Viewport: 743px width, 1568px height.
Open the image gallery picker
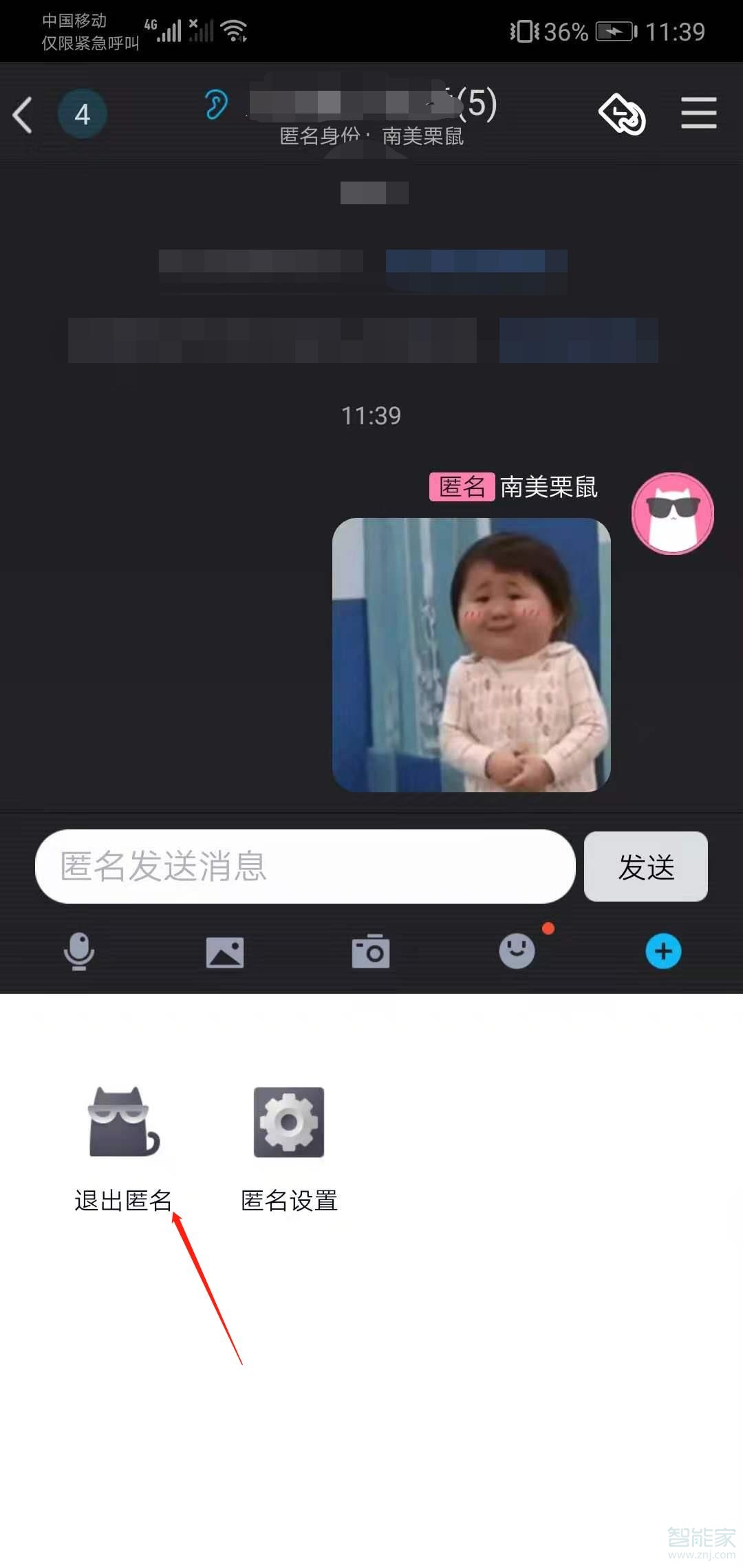click(225, 952)
